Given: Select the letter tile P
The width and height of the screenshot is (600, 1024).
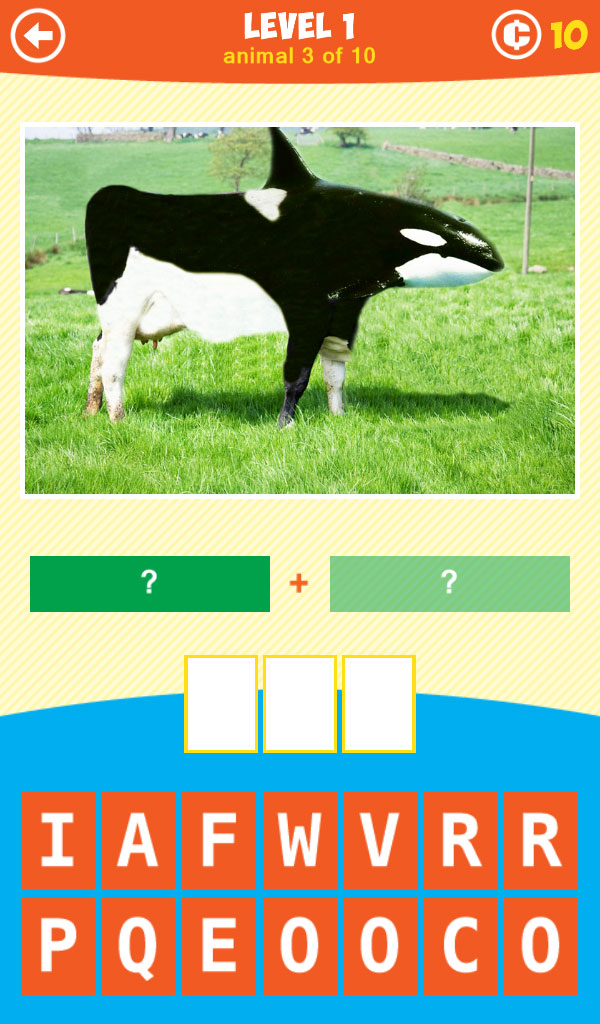Looking at the screenshot, I should [x=58, y=946].
